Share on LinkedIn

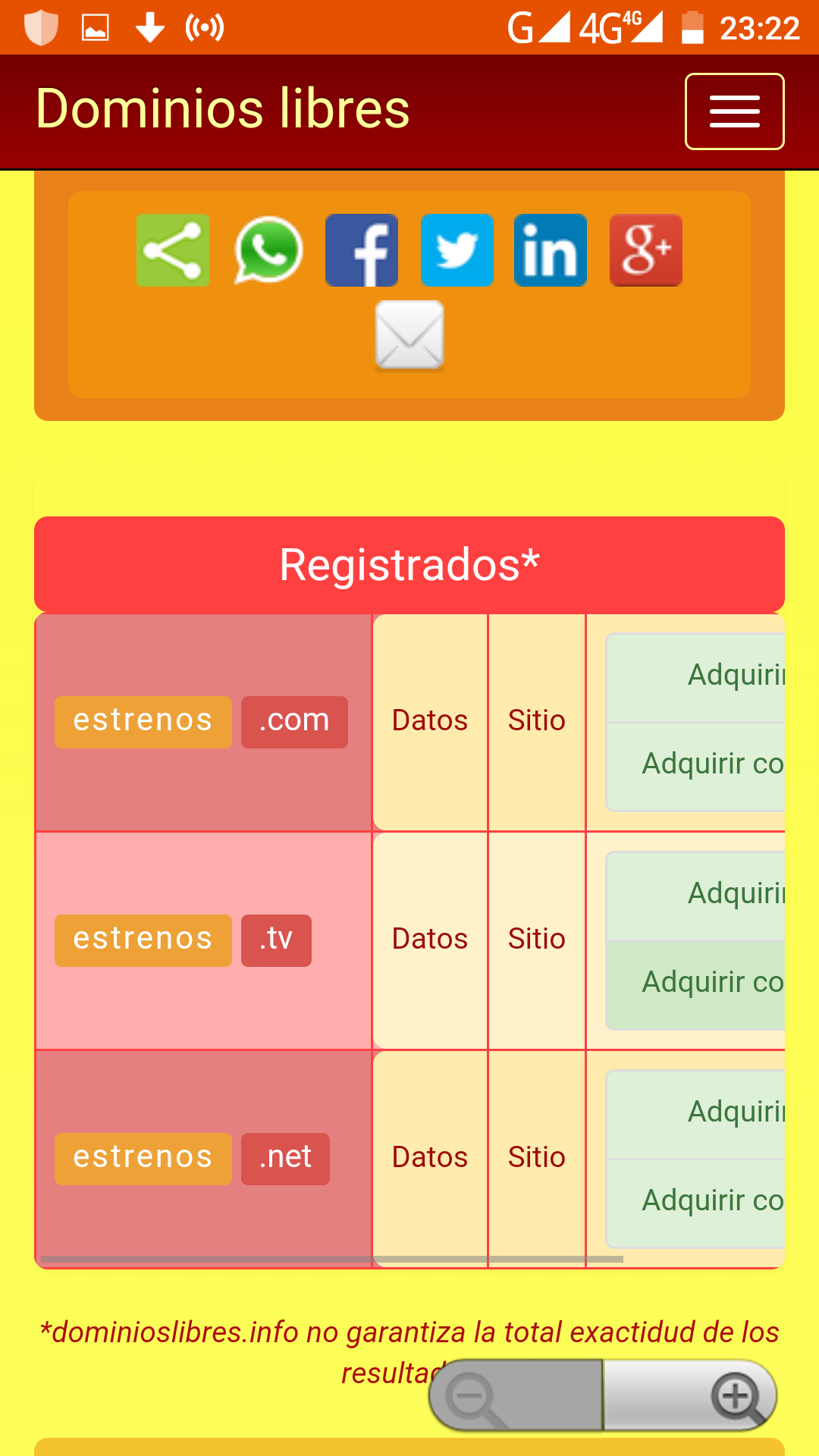pyautogui.click(x=551, y=250)
